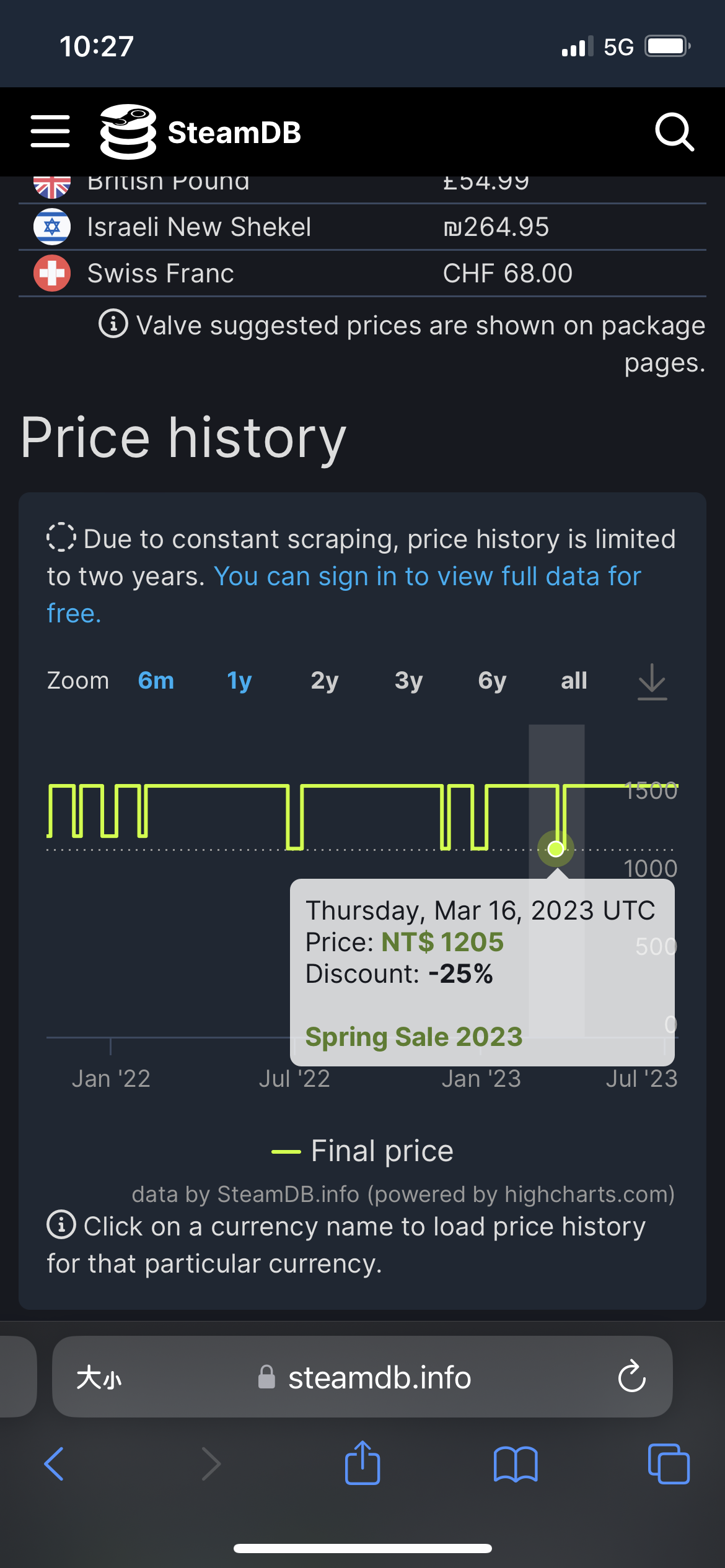Follow the sign-in link for full data
Screen dimensions: 725x1568
pyautogui.click(x=344, y=595)
